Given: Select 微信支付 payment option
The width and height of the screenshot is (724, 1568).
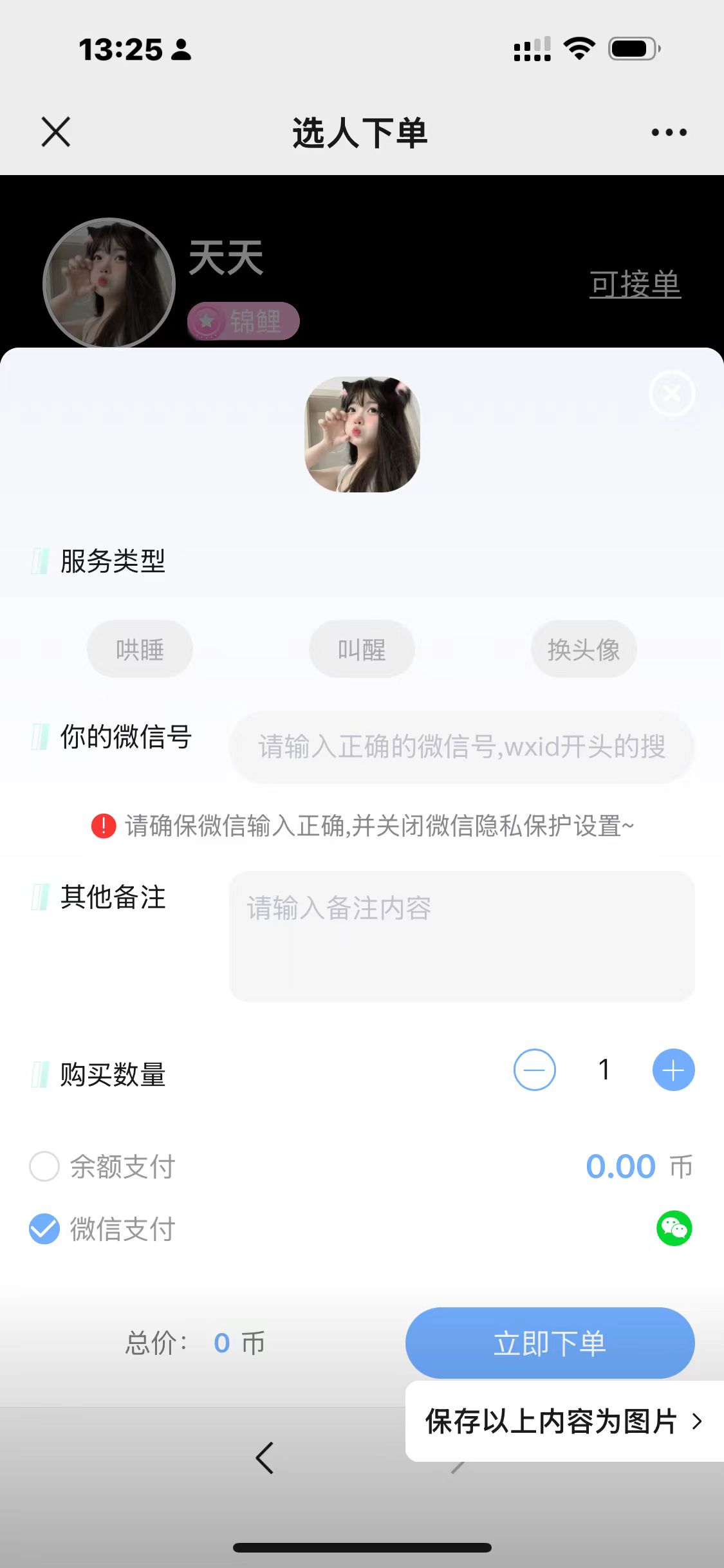Looking at the screenshot, I should 44,1229.
